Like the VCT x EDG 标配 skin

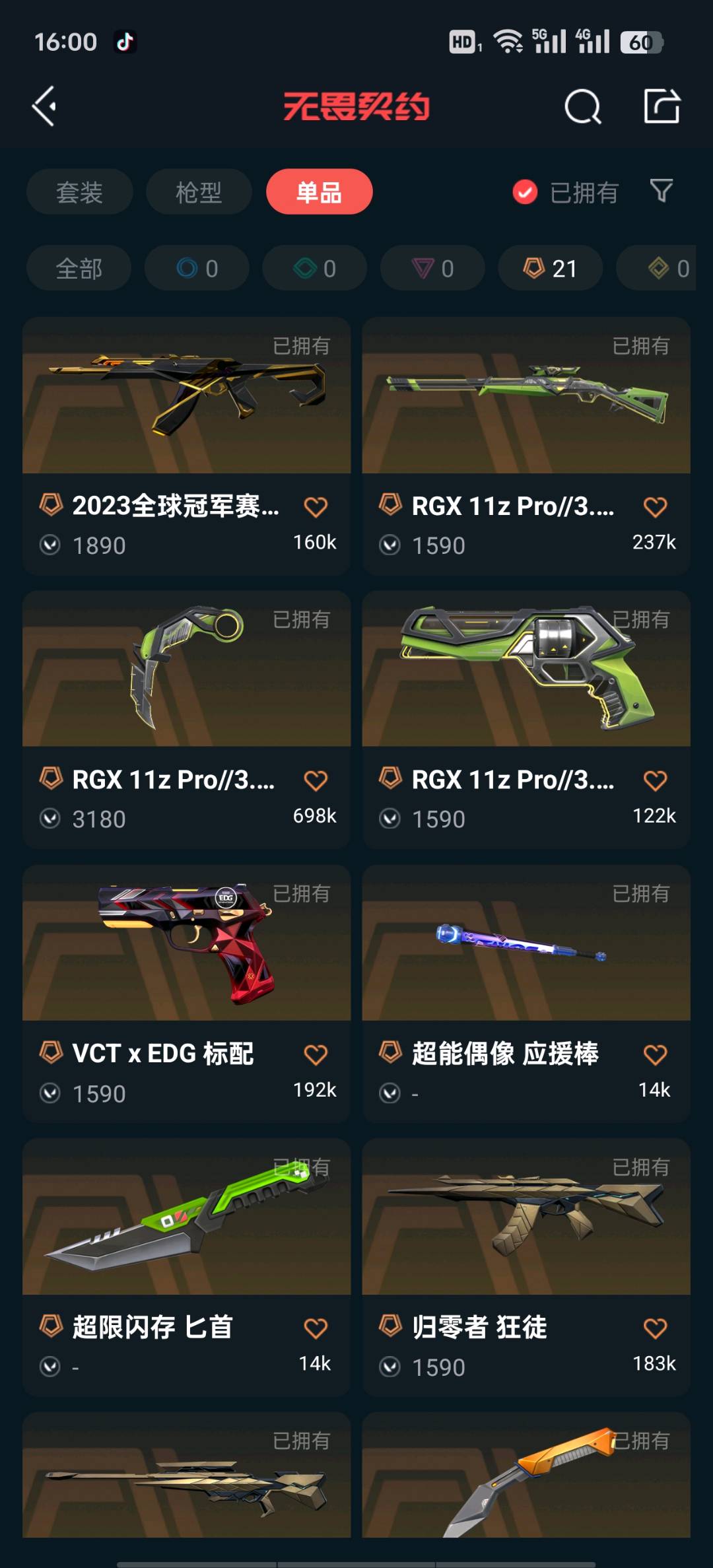pos(316,1054)
